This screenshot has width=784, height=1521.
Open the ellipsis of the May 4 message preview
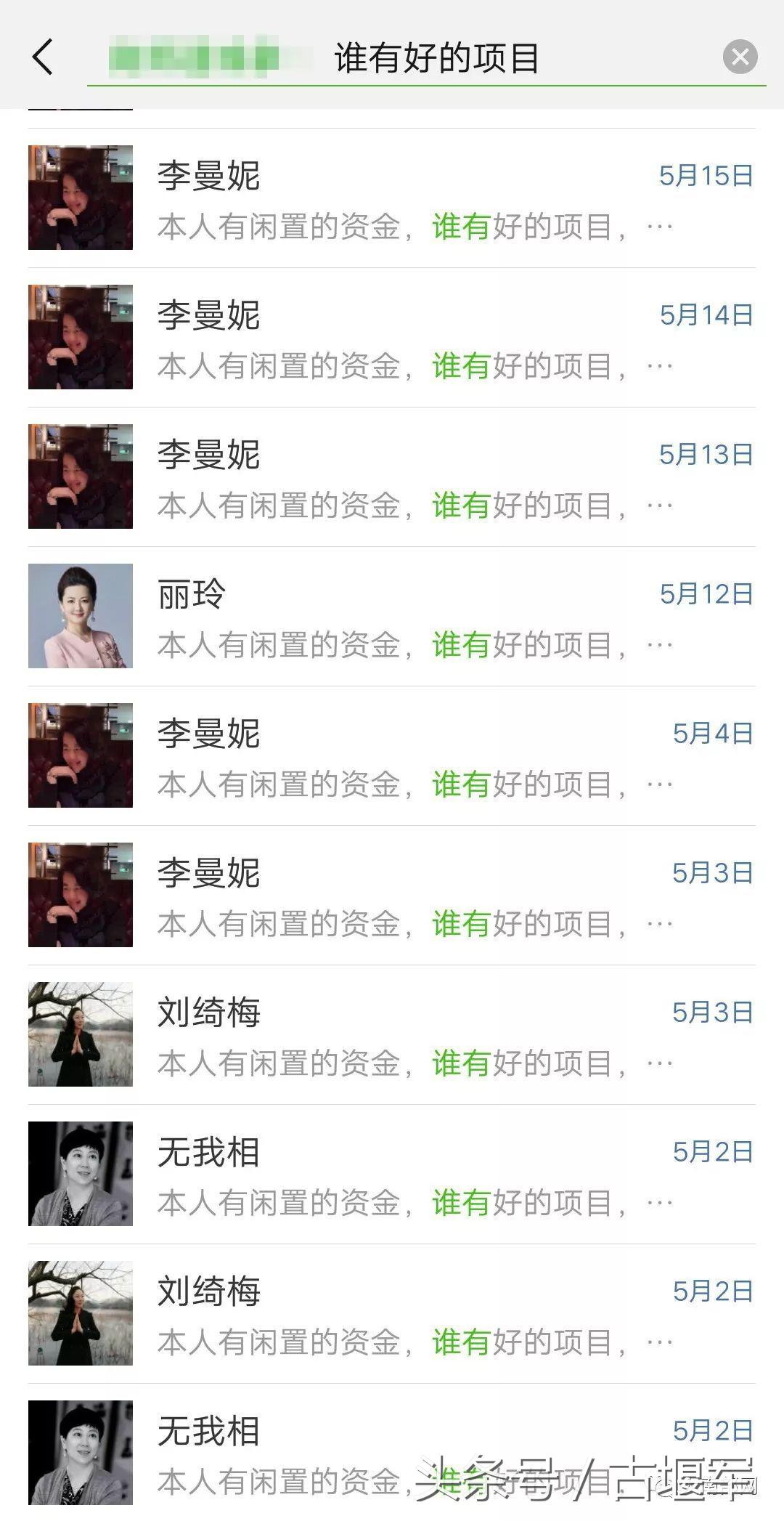tap(659, 783)
